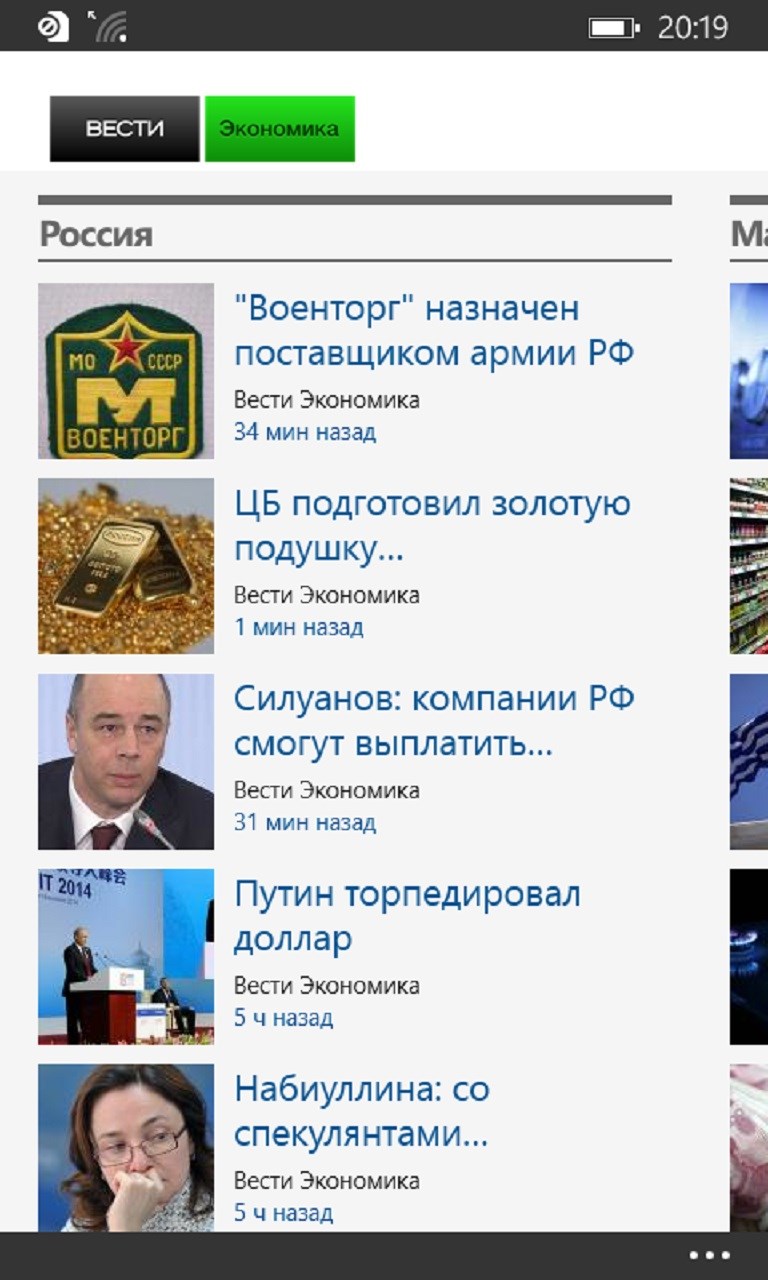Open the three-dot app bar menu

point(709,1256)
